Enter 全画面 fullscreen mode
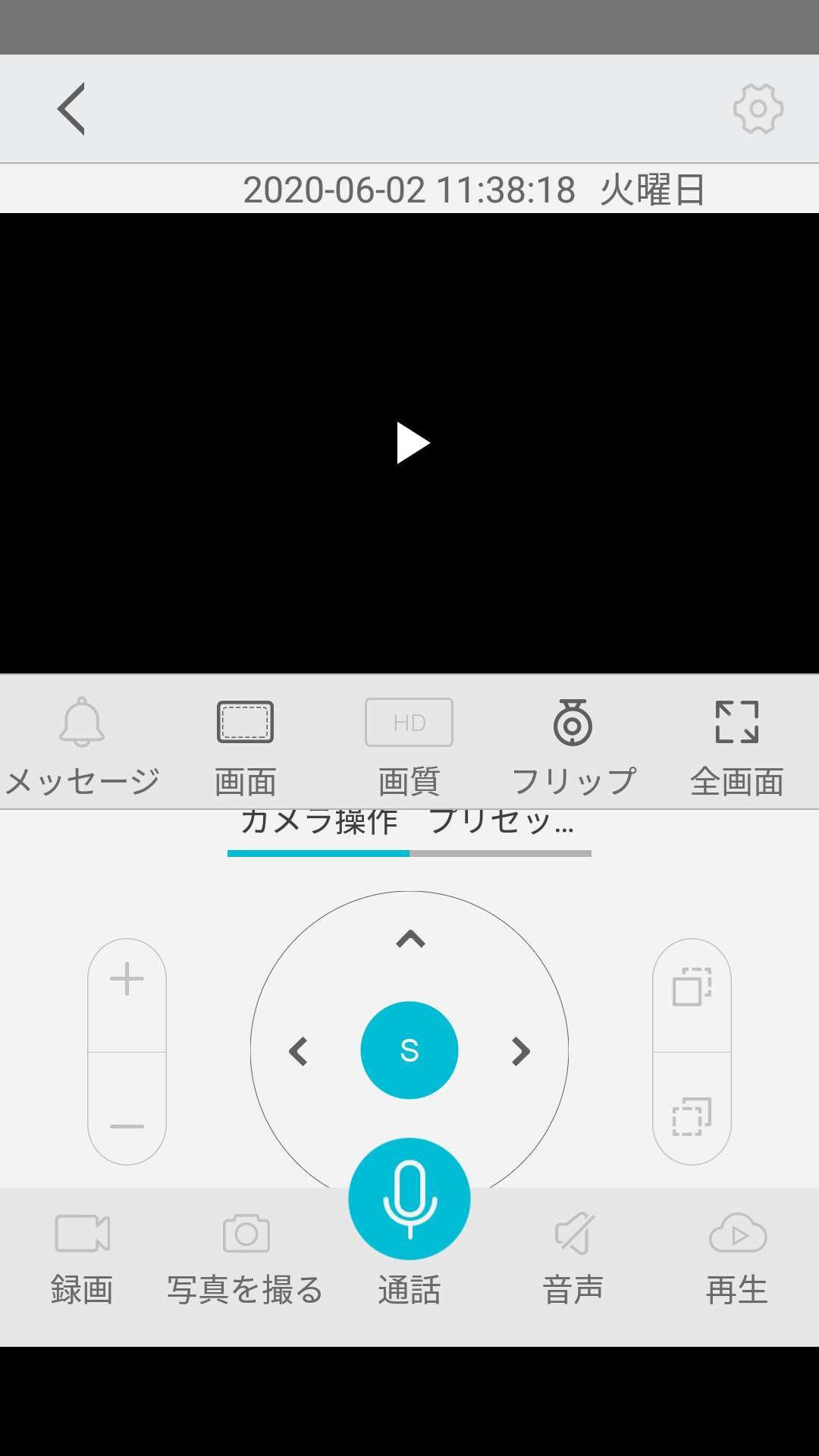 [737, 746]
